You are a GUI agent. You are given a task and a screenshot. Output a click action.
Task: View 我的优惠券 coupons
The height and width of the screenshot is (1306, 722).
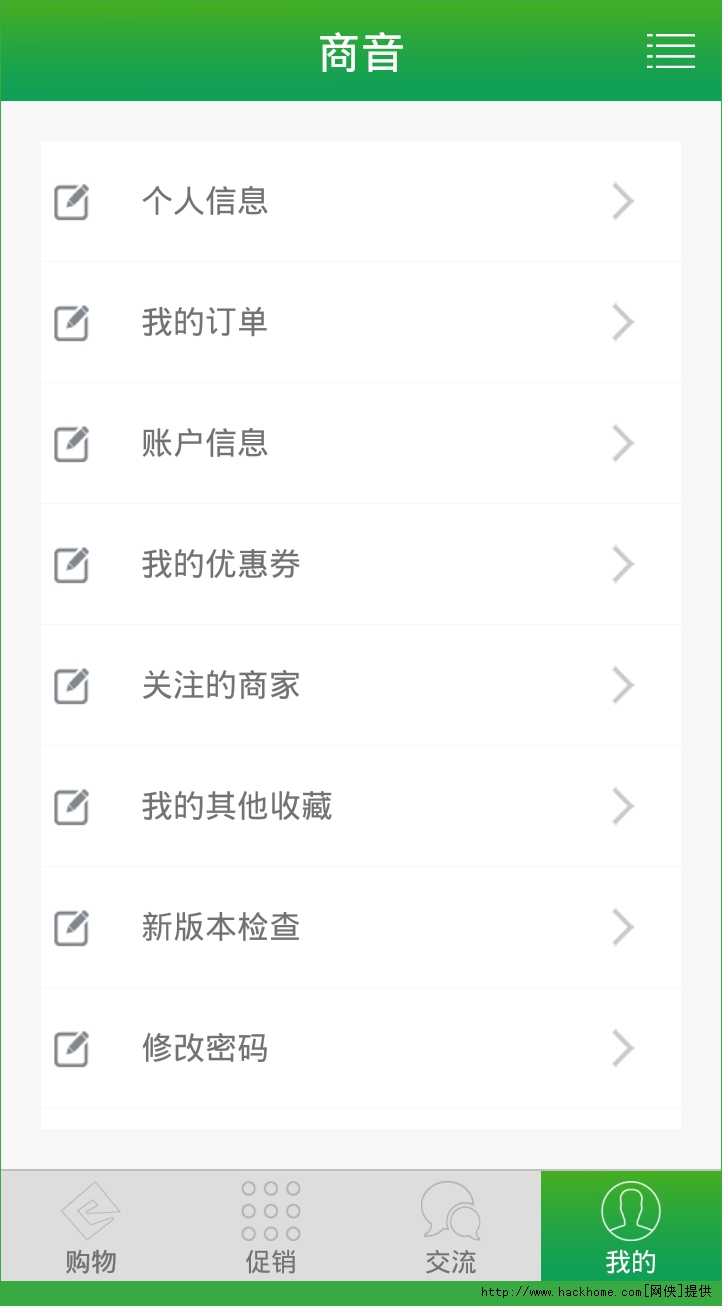[360, 565]
